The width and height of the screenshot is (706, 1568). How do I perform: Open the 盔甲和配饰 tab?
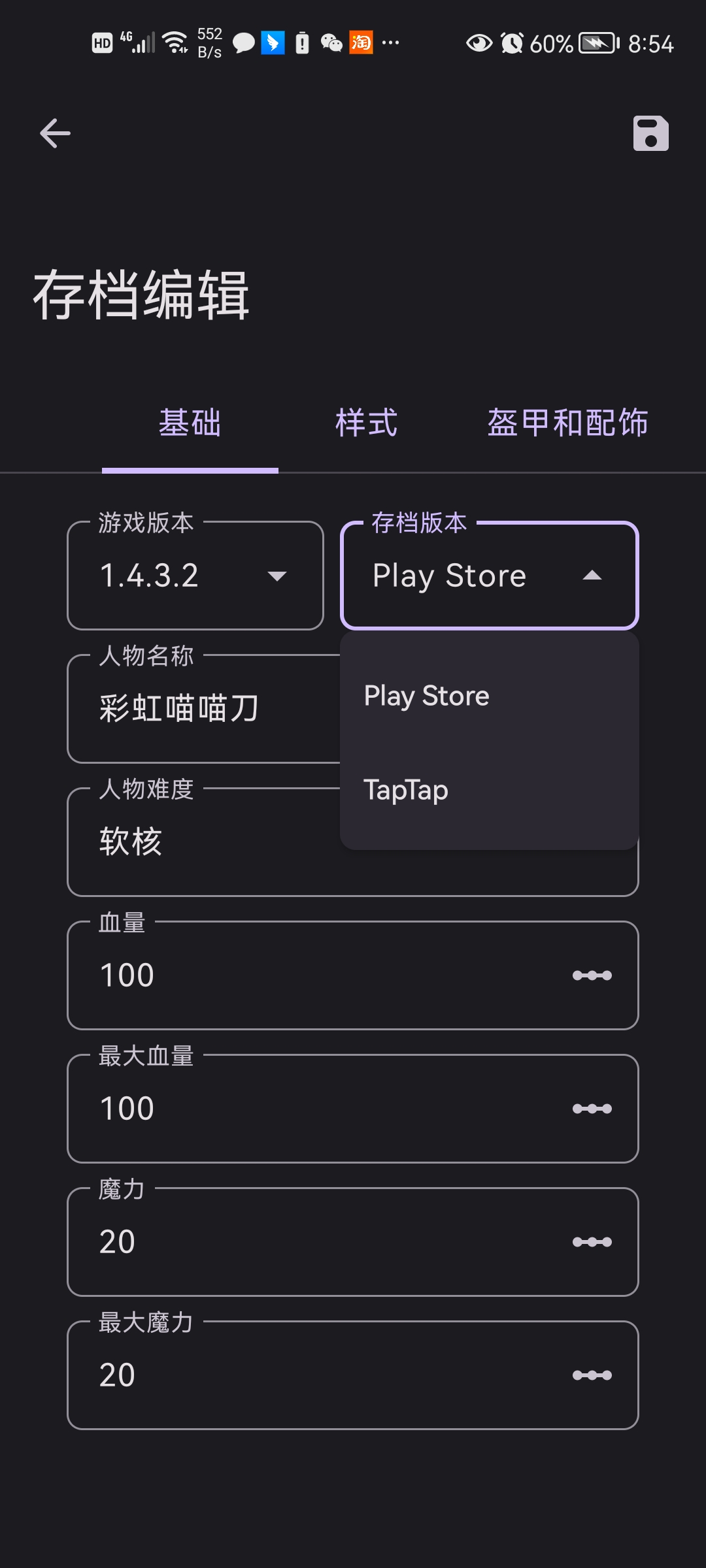(x=567, y=423)
